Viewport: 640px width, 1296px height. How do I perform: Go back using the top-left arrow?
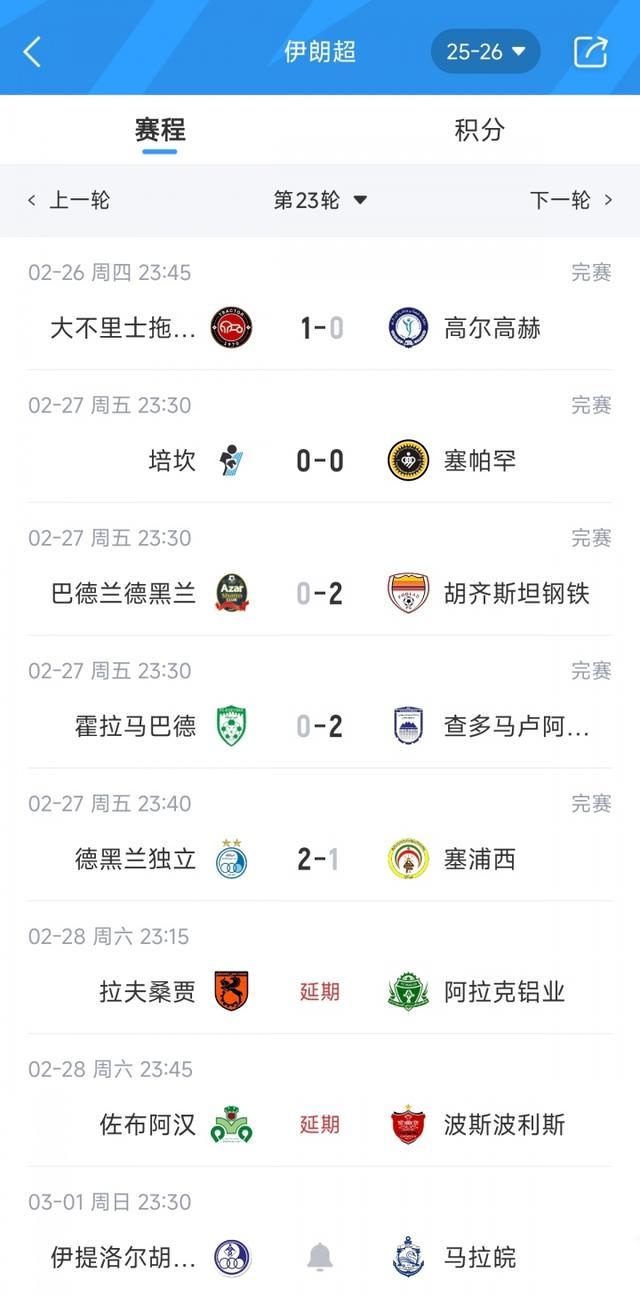(32, 52)
